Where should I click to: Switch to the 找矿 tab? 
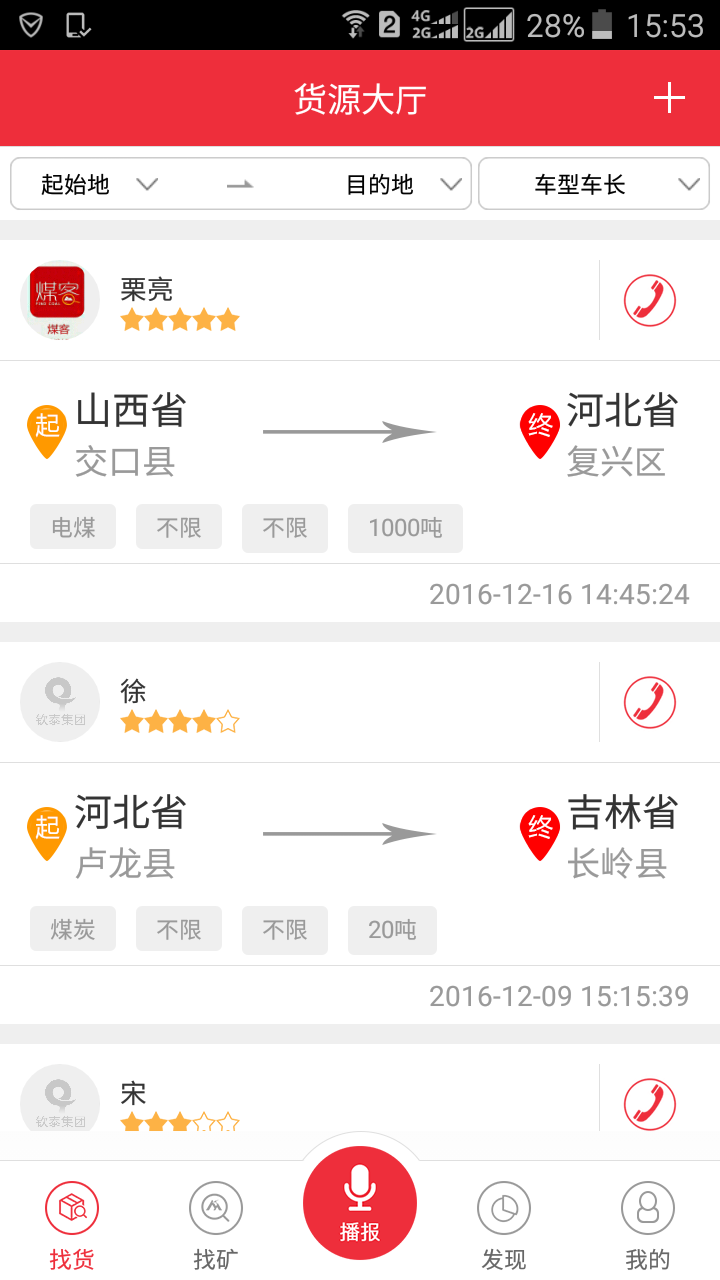click(x=216, y=1225)
